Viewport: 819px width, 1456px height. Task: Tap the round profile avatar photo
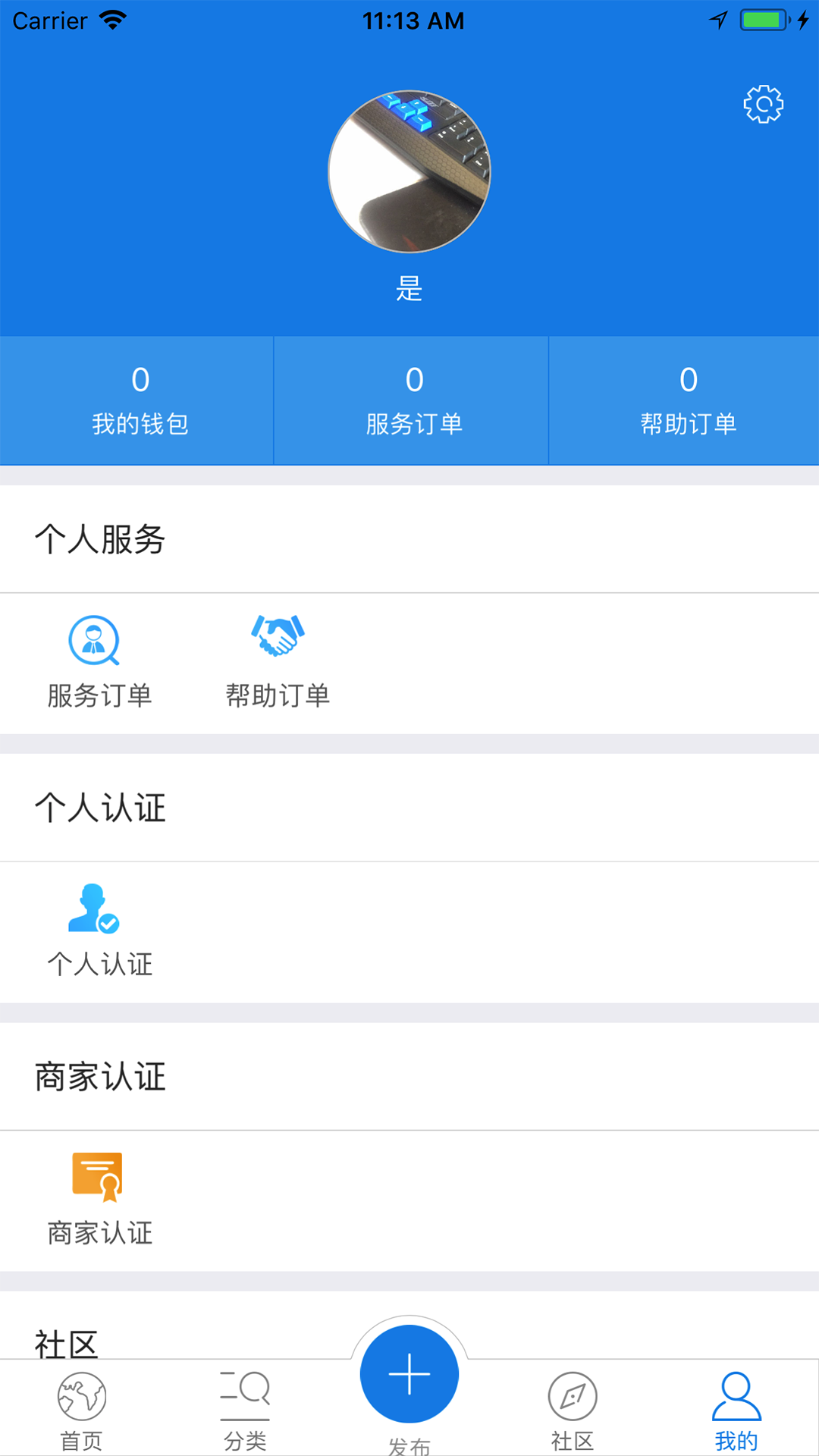tap(409, 172)
